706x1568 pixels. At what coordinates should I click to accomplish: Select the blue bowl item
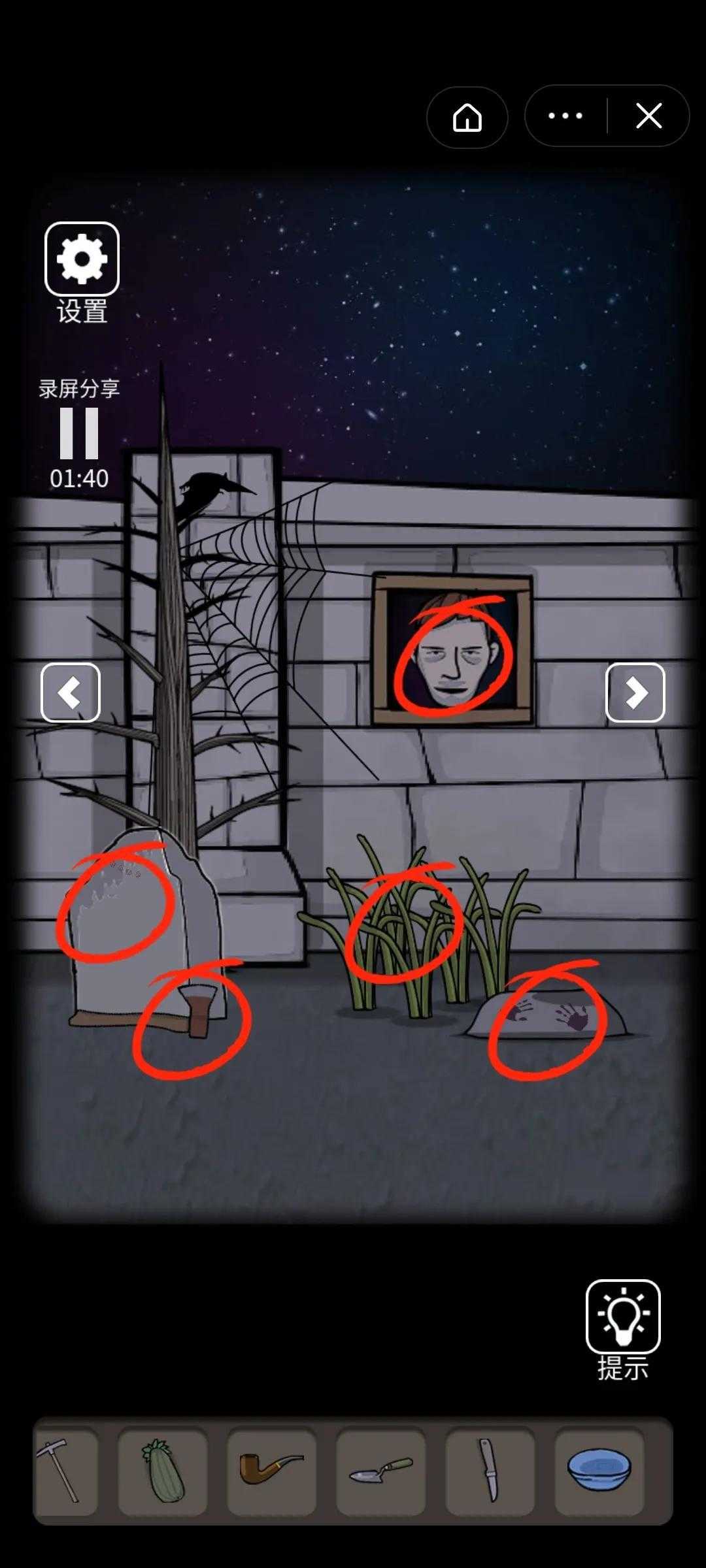(x=599, y=1470)
